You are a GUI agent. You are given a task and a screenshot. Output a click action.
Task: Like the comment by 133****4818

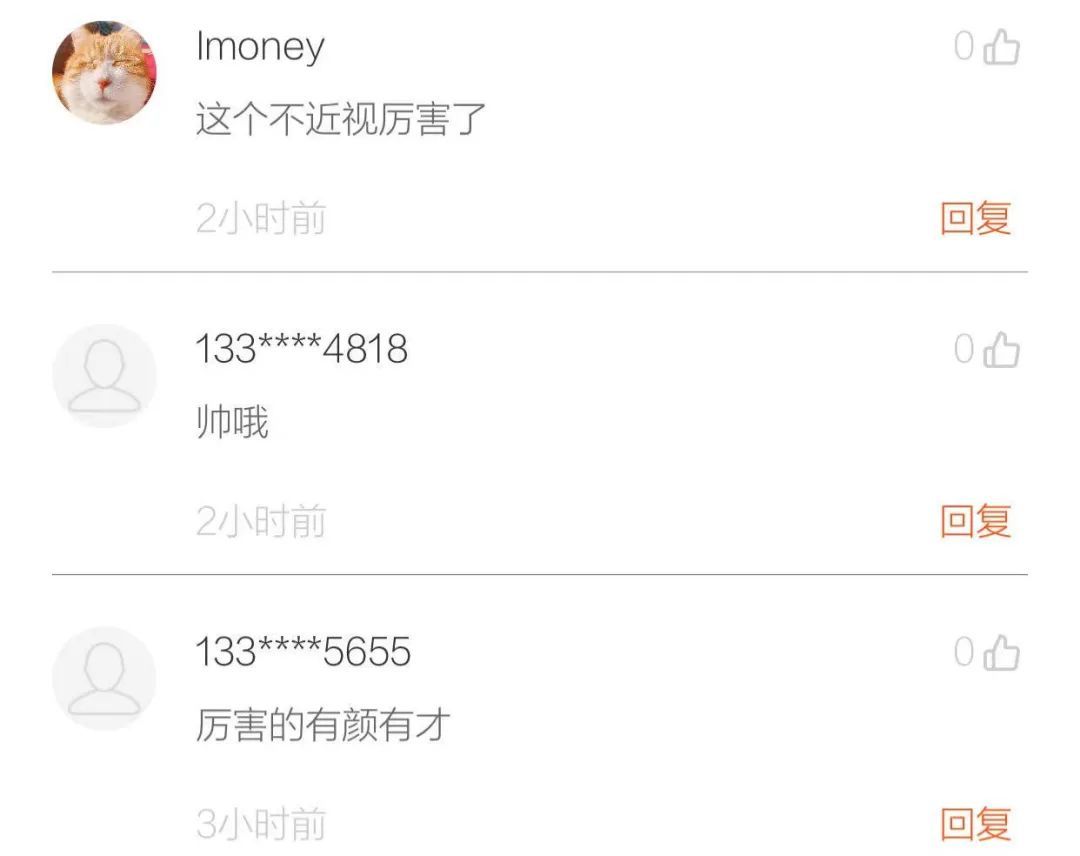(1001, 350)
